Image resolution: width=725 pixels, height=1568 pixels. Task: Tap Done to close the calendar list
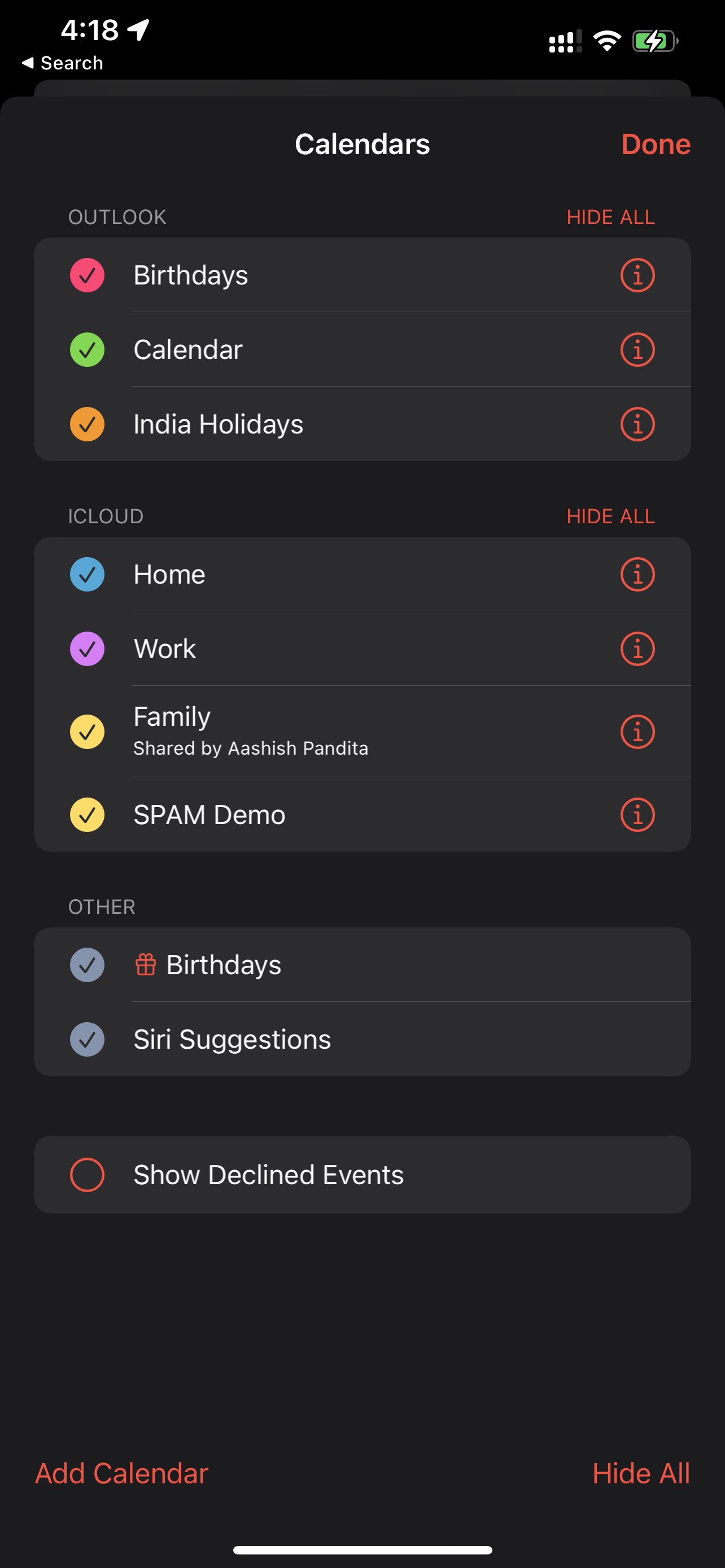(655, 144)
